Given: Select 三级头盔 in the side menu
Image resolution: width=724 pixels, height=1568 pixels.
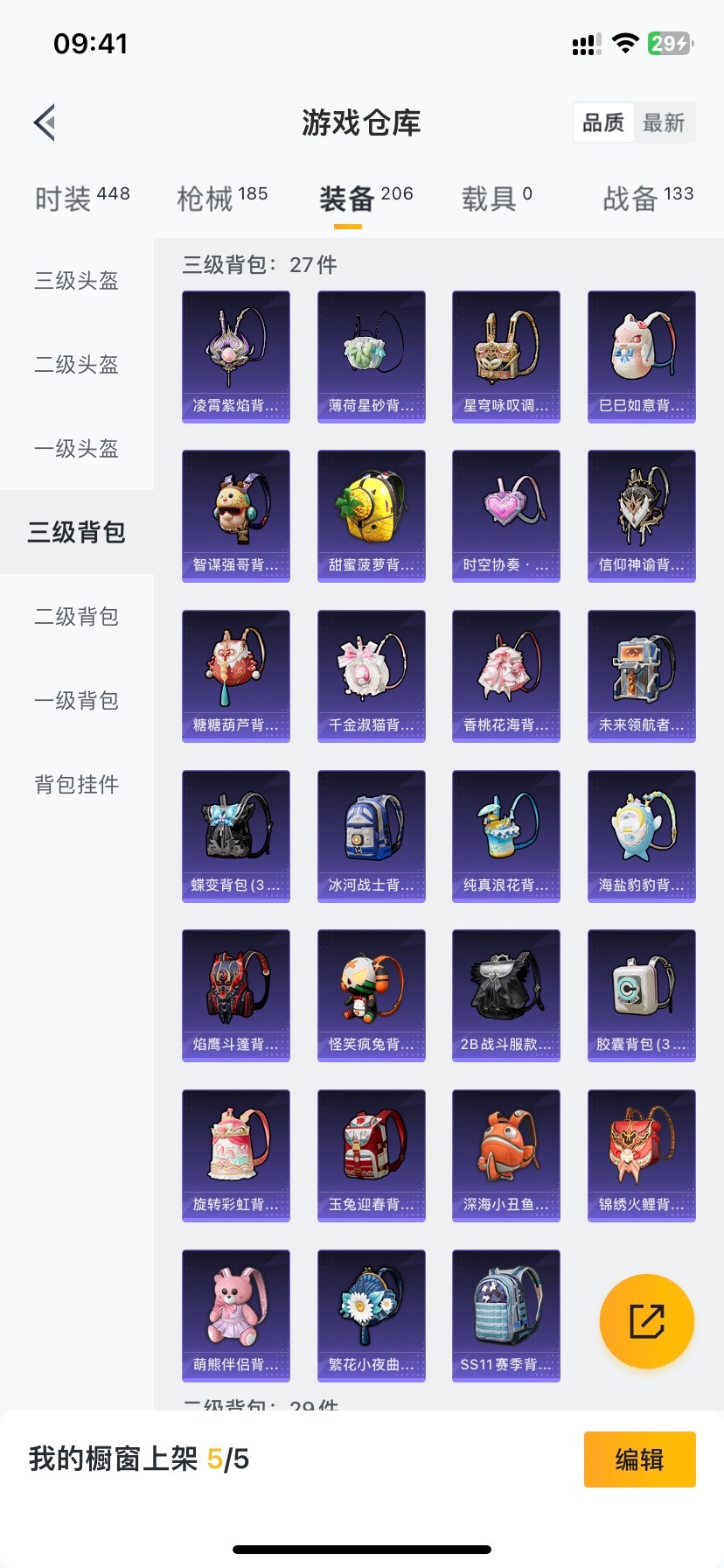Looking at the screenshot, I should (x=77, y=281).
